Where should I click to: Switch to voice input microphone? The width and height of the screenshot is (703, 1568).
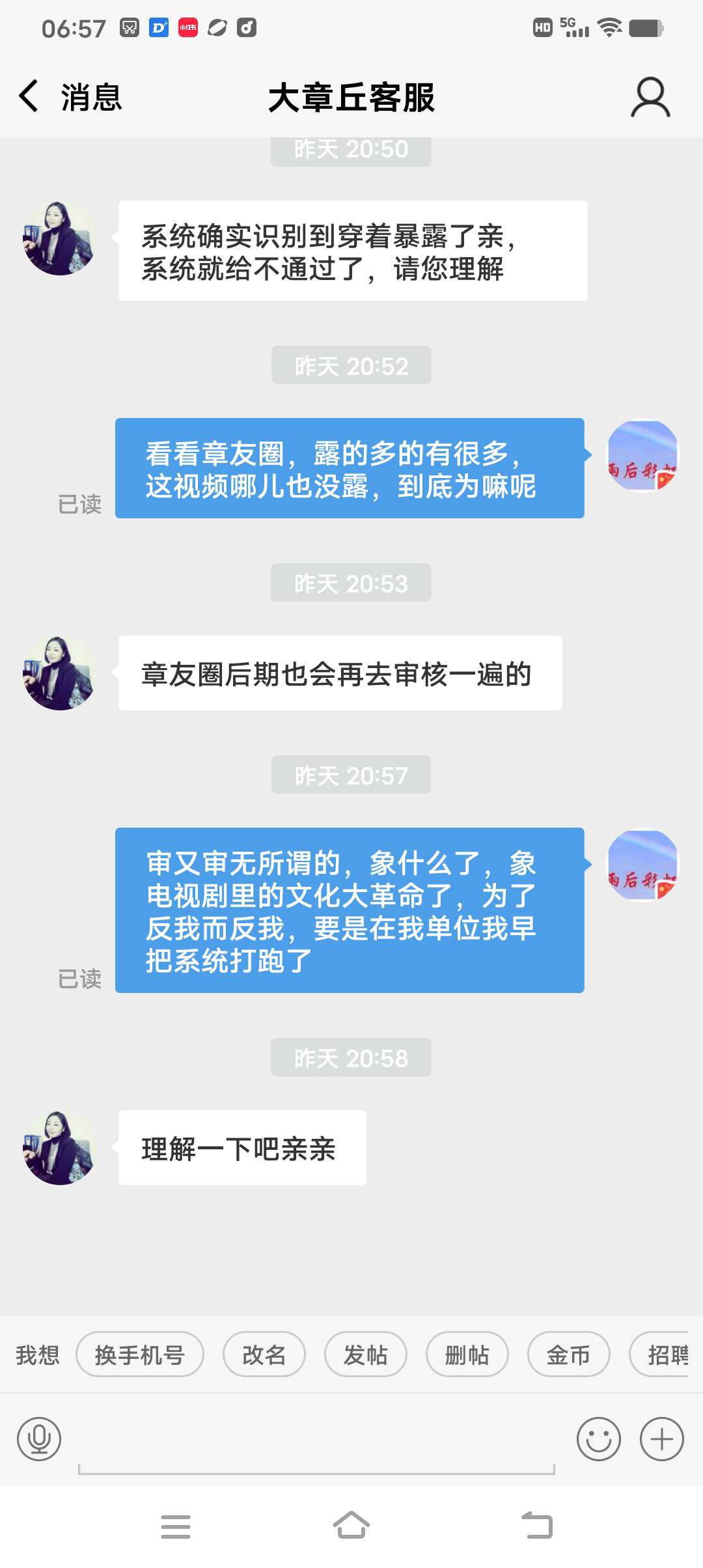point(39,1438)
